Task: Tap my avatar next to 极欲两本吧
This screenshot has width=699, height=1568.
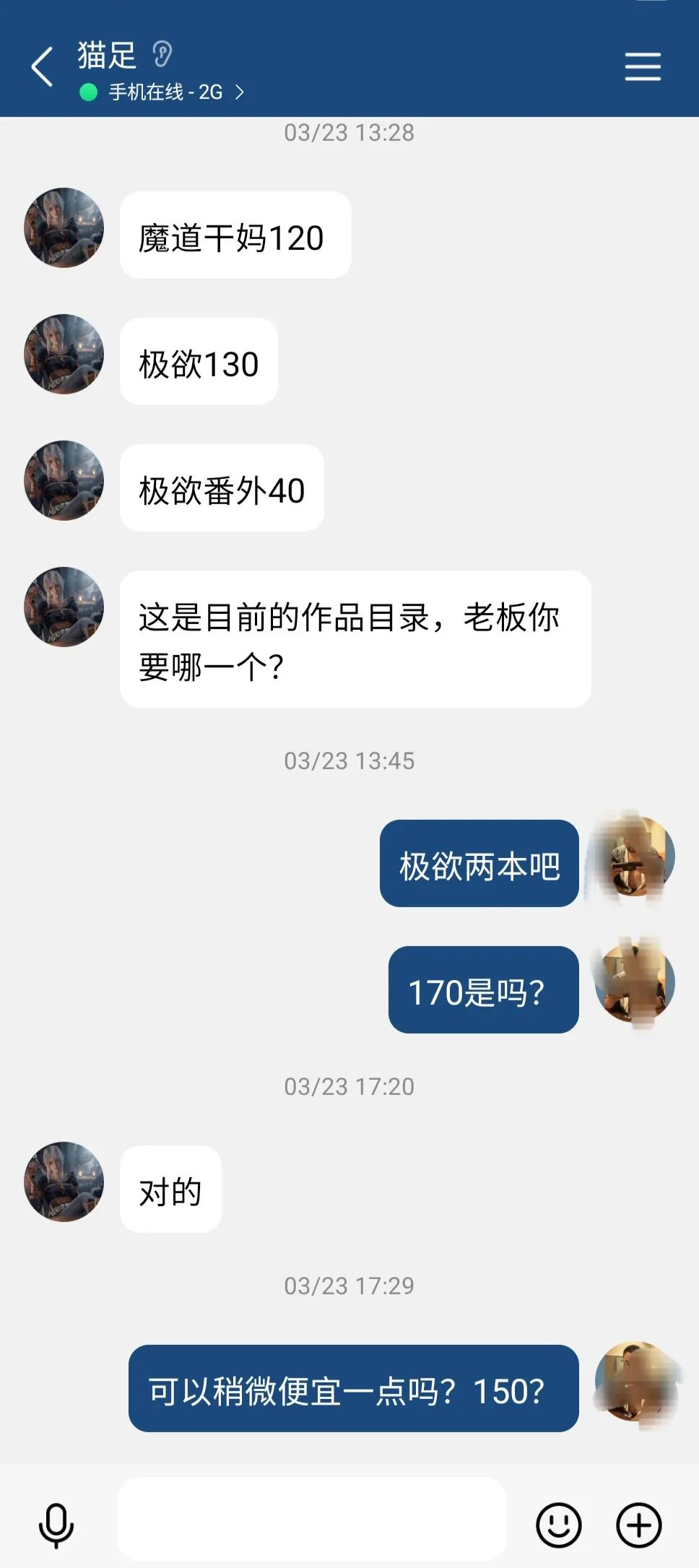Action: click(x=634, y=857)
